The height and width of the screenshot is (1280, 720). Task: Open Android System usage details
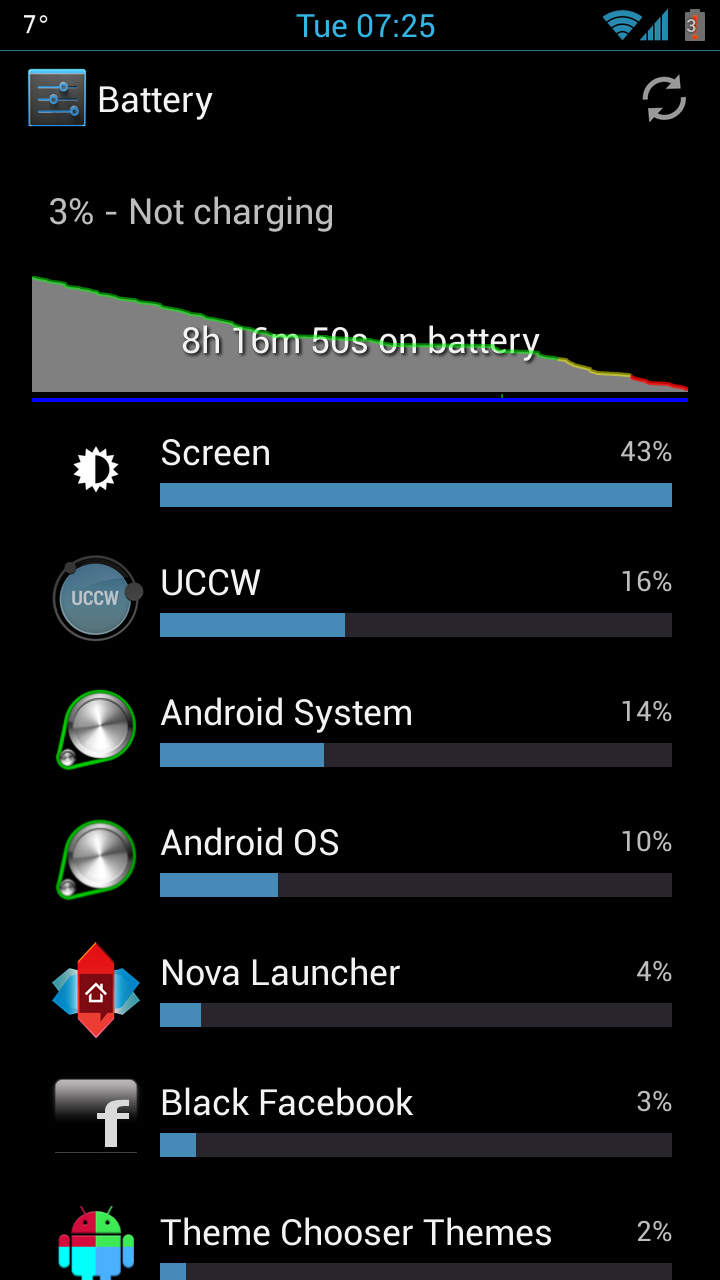(360, 730)
